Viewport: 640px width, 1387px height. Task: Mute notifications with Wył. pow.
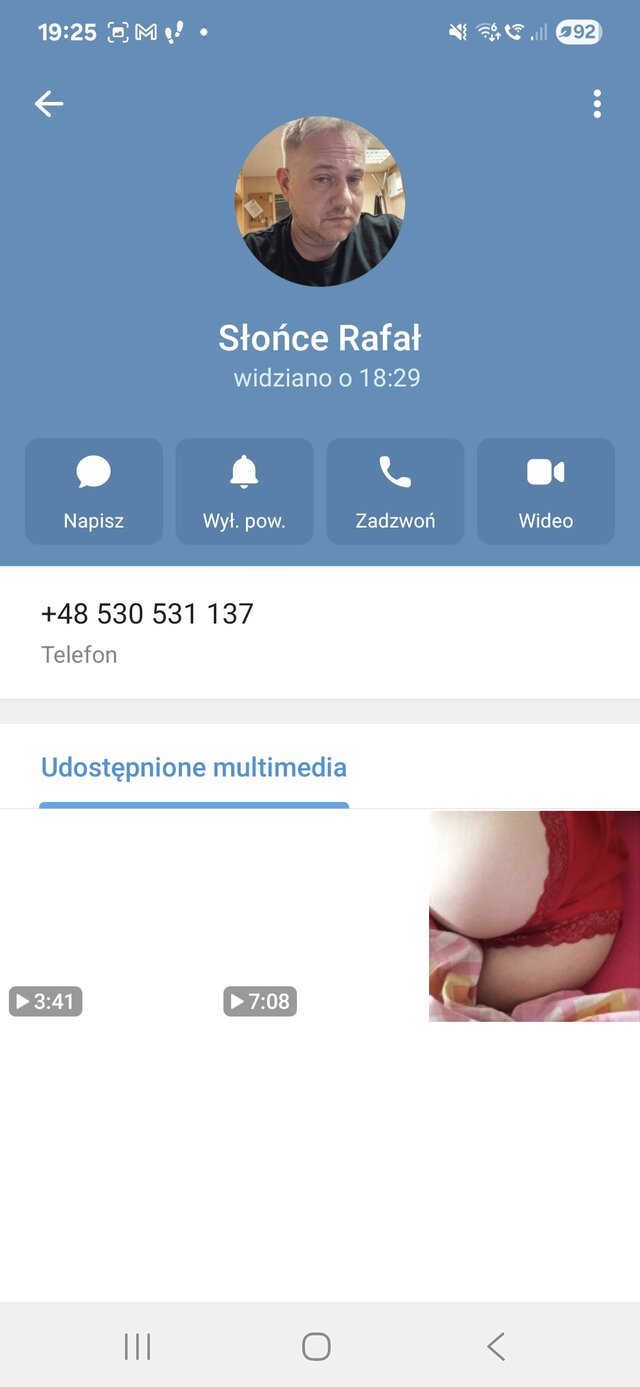244,491
